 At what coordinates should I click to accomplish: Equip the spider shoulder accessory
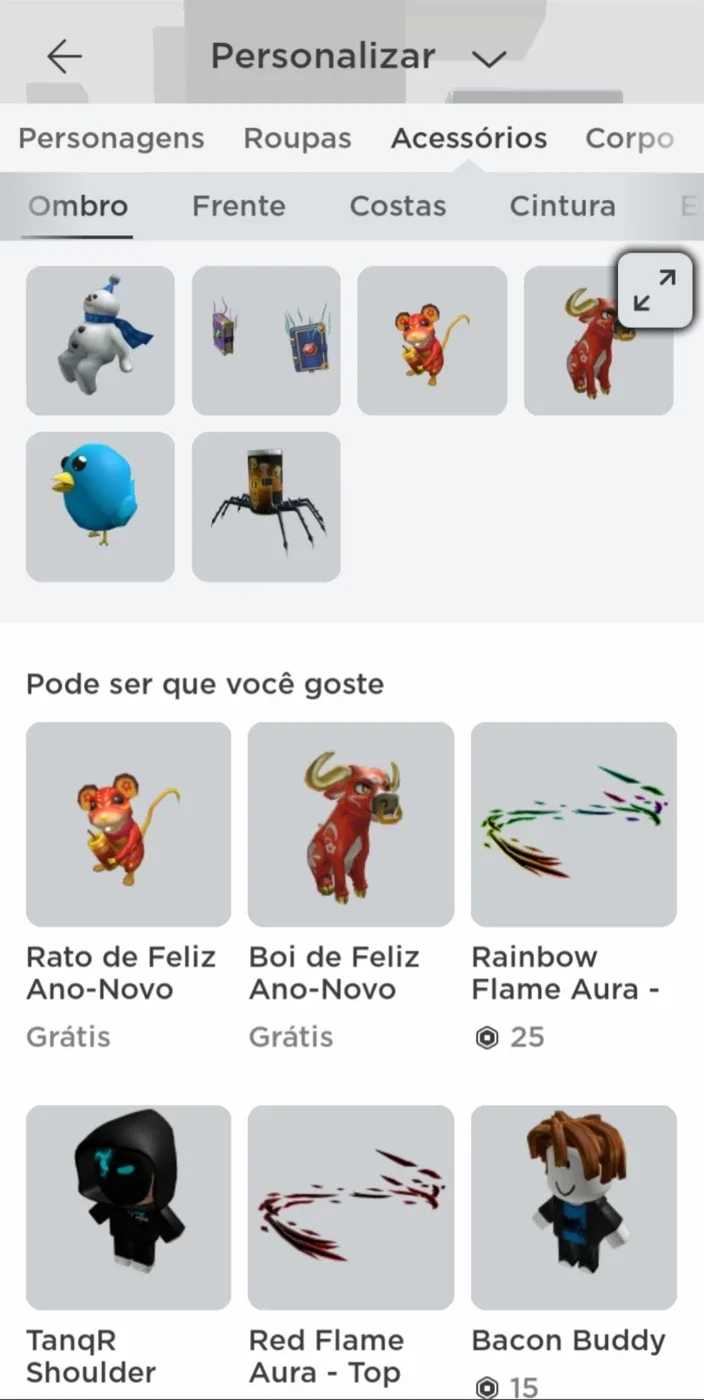pyautogui.click(x=266, y=506)
